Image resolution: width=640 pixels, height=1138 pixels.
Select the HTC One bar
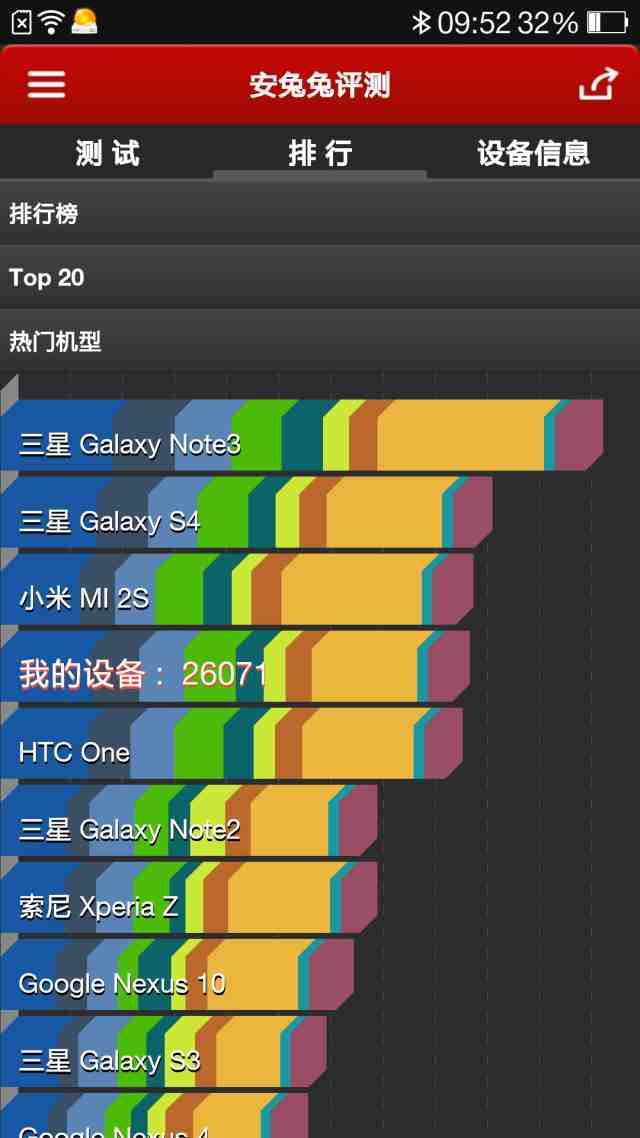point(231,744)
